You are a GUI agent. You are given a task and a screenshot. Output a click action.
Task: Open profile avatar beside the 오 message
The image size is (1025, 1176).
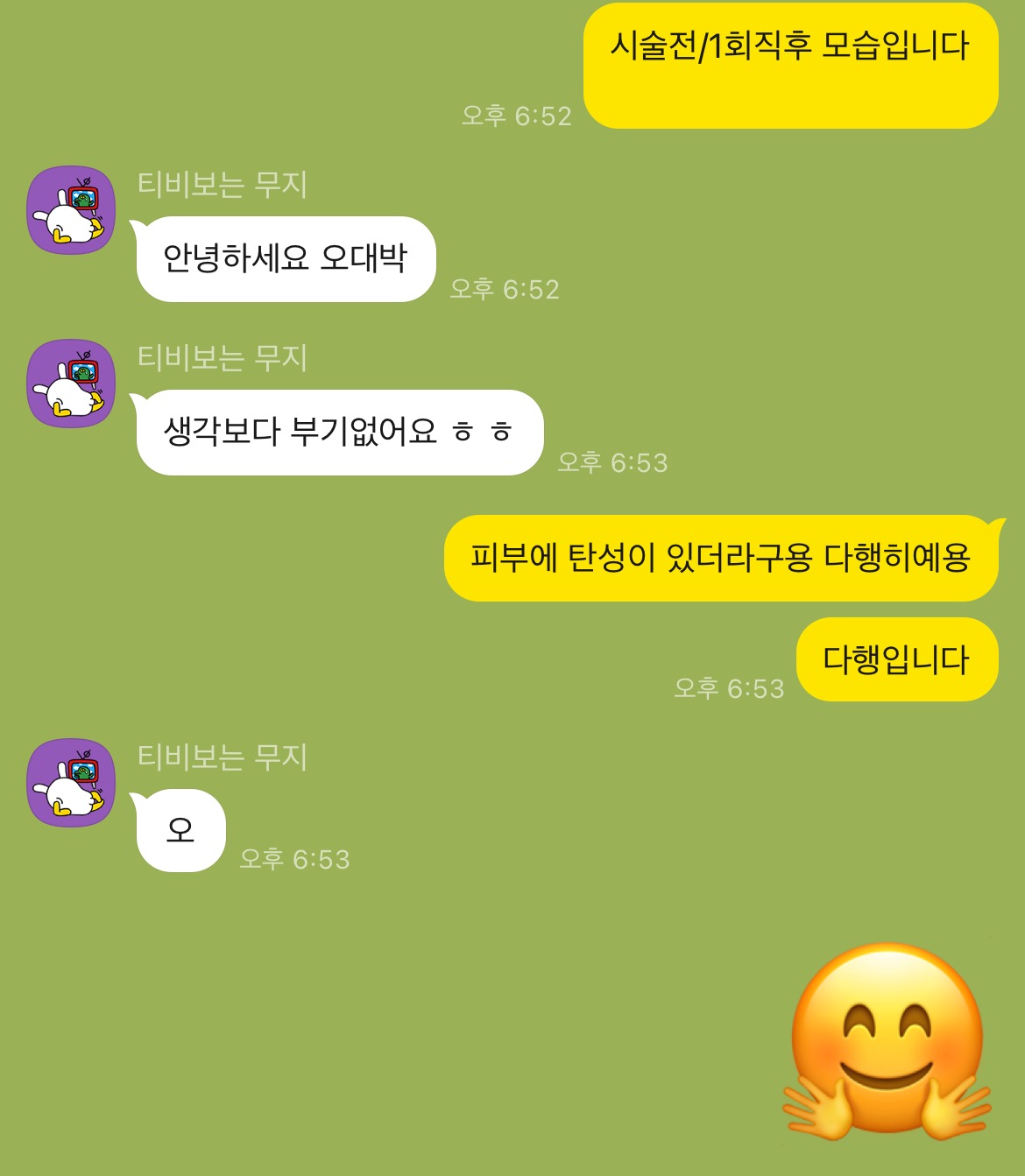[x=71, y=783]
